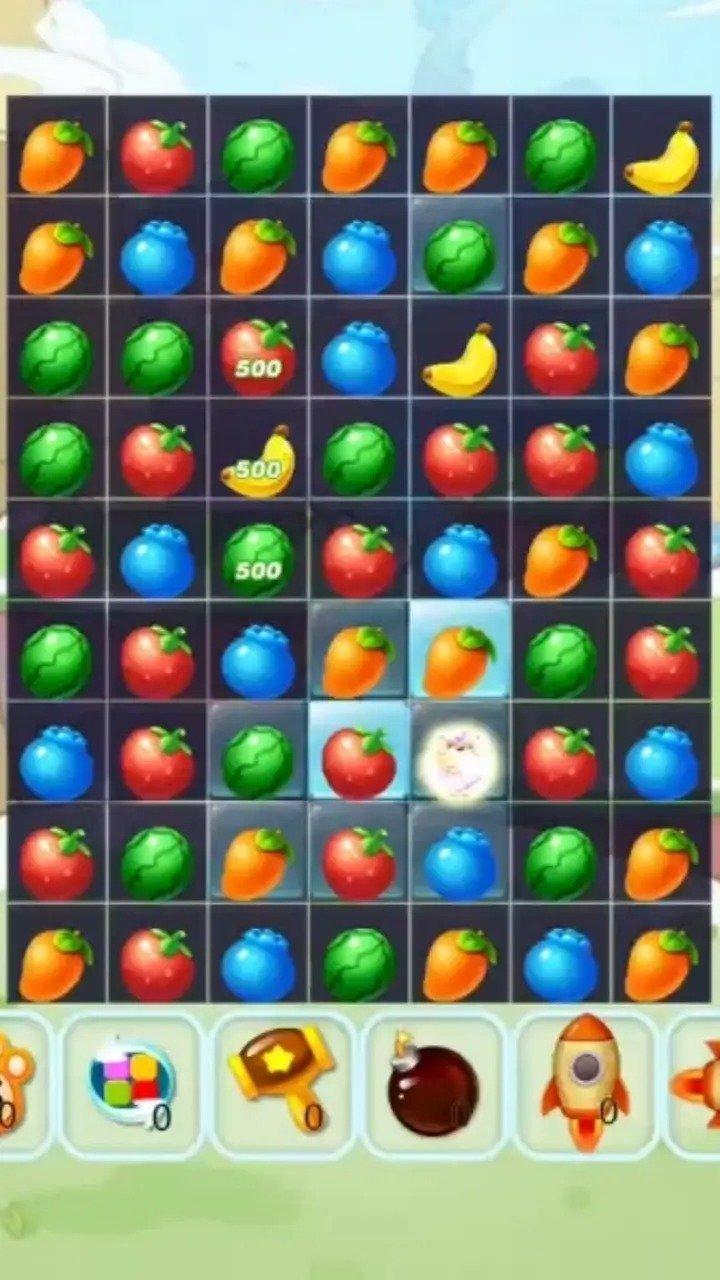Select the hammer booster

click(x=283, y=1085)
